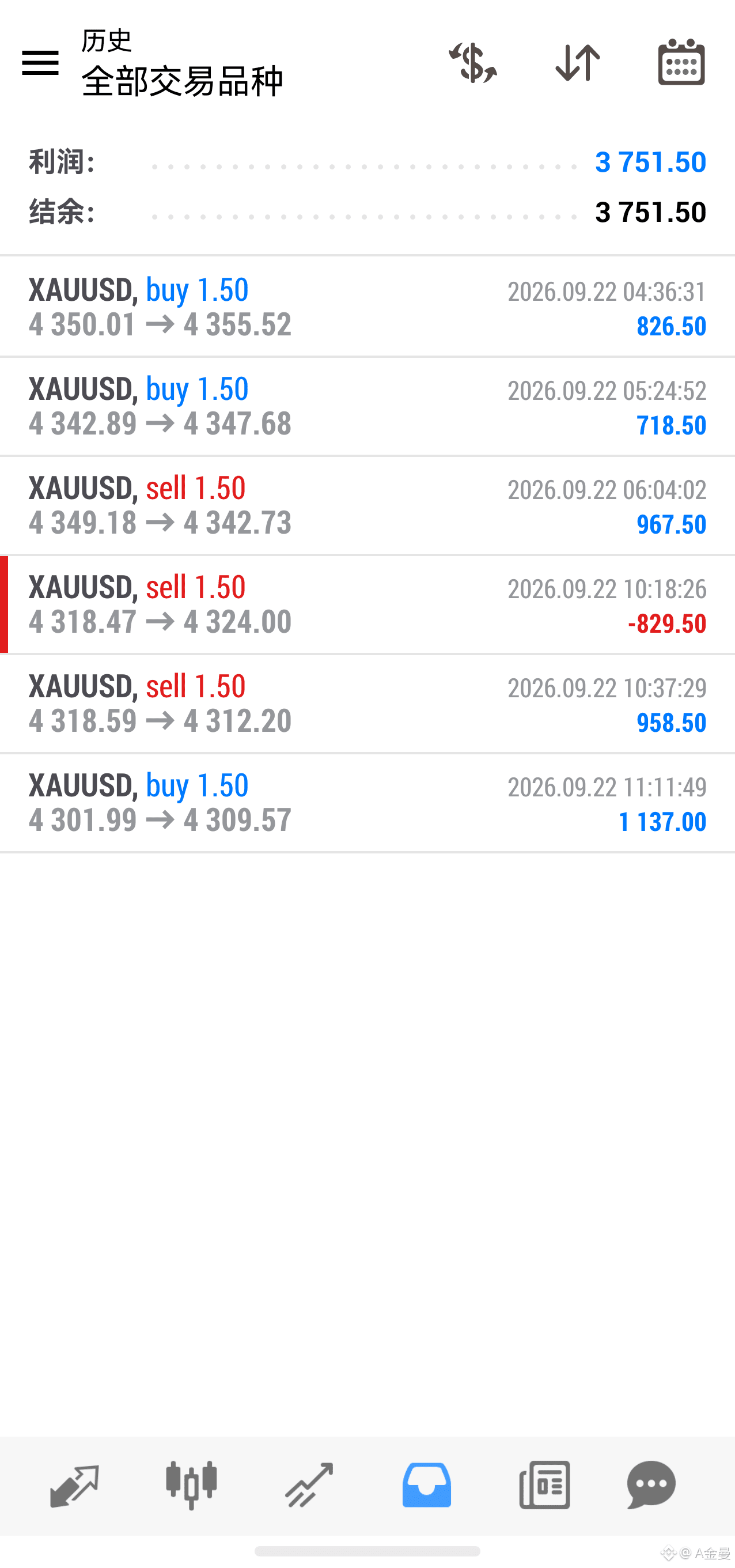735x1568 pixels.
Task: Open the buy trade with profit 718.50
Action: click(367, 406)
